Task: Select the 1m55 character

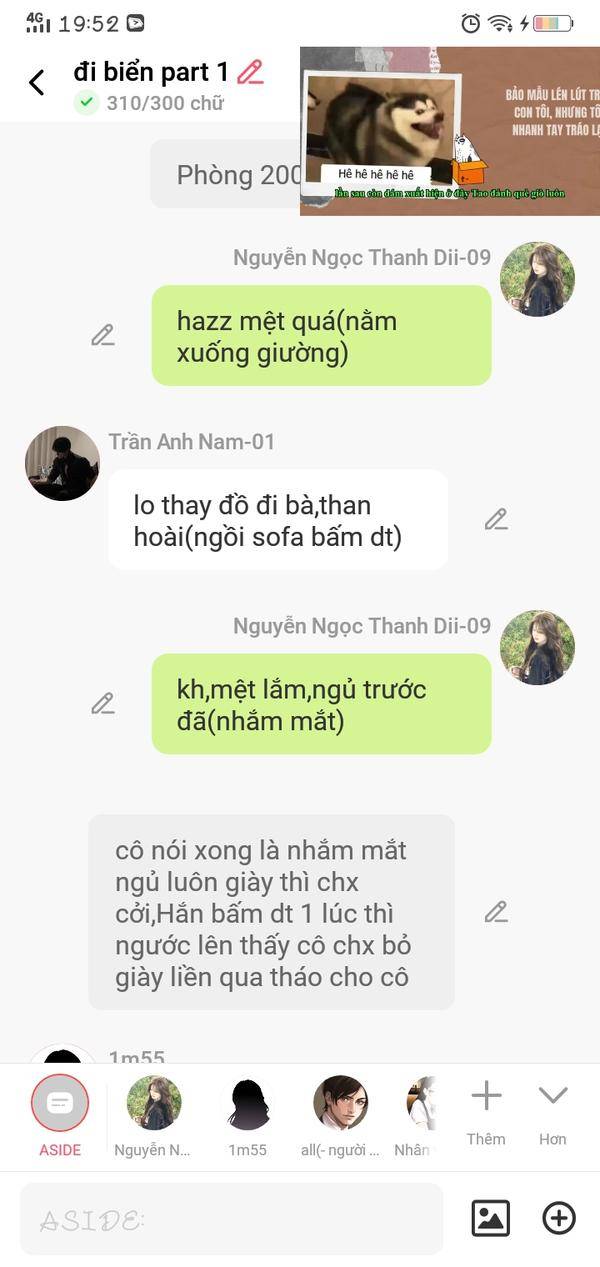Action: tap(247, 1115)
